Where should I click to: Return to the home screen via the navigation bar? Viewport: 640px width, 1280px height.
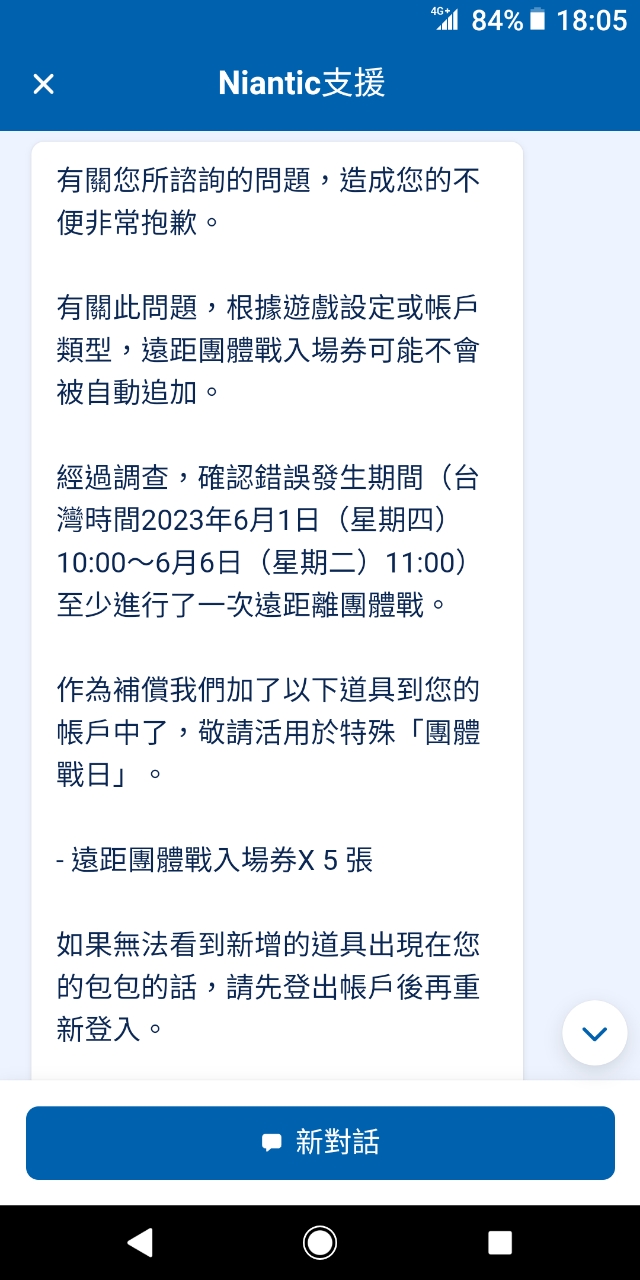320,1242
